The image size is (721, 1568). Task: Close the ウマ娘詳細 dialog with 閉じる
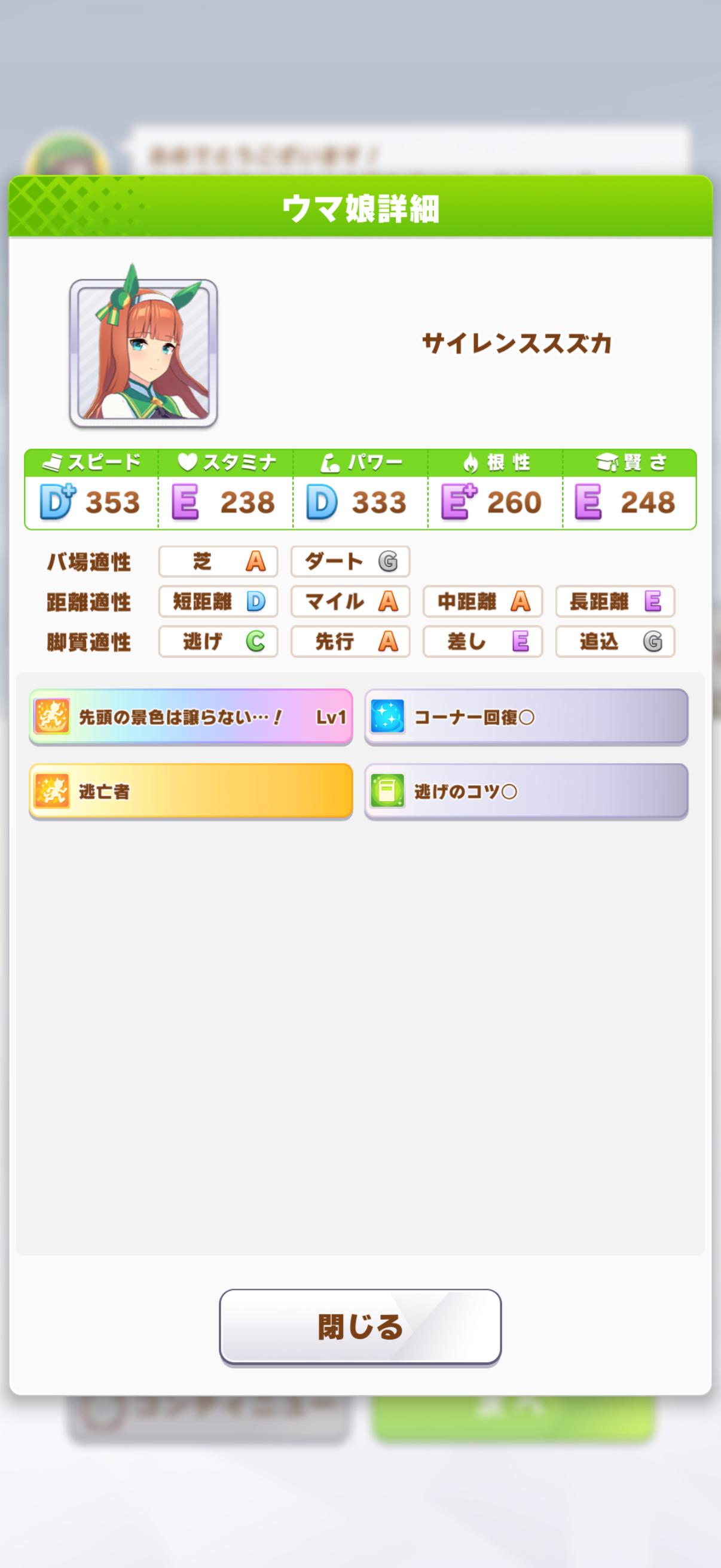click(x=360, y=1326)
